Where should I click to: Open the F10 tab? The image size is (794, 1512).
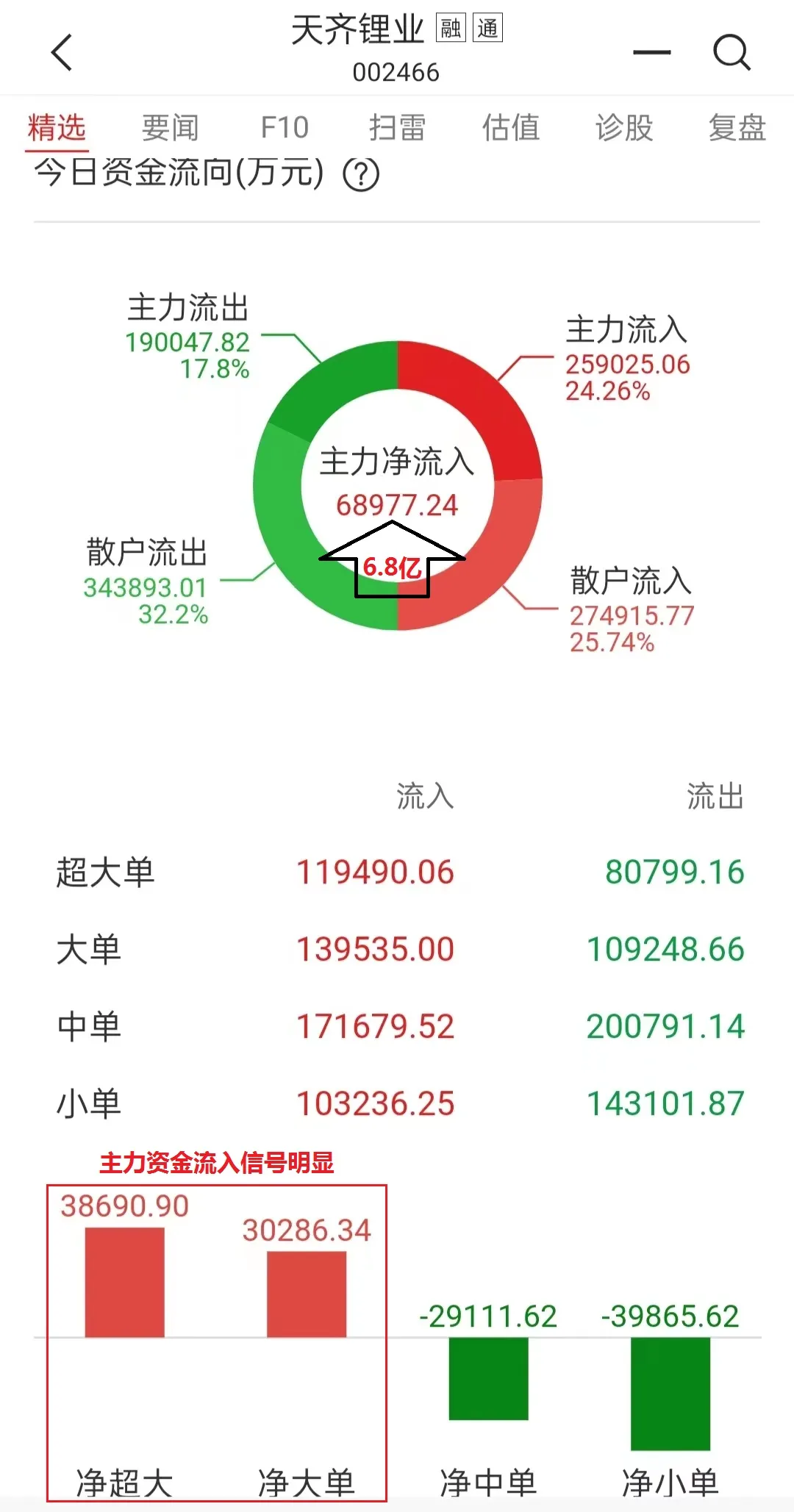point(285,128)
